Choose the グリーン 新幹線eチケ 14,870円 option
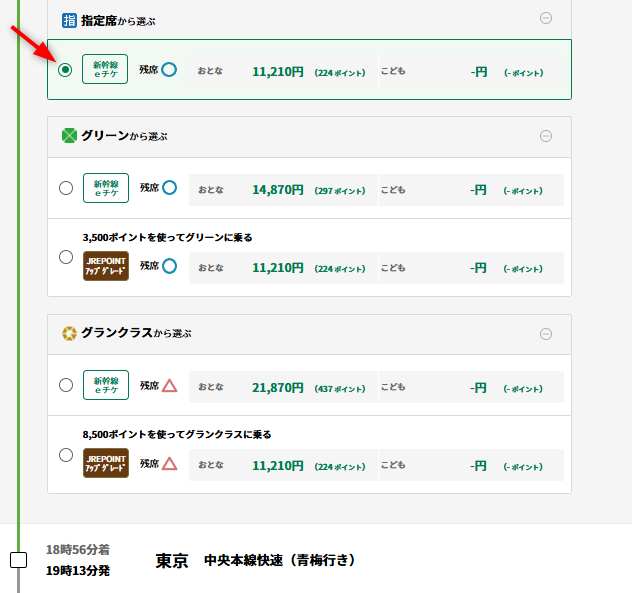This screenshot has width=632, height=593. point(66,187)
